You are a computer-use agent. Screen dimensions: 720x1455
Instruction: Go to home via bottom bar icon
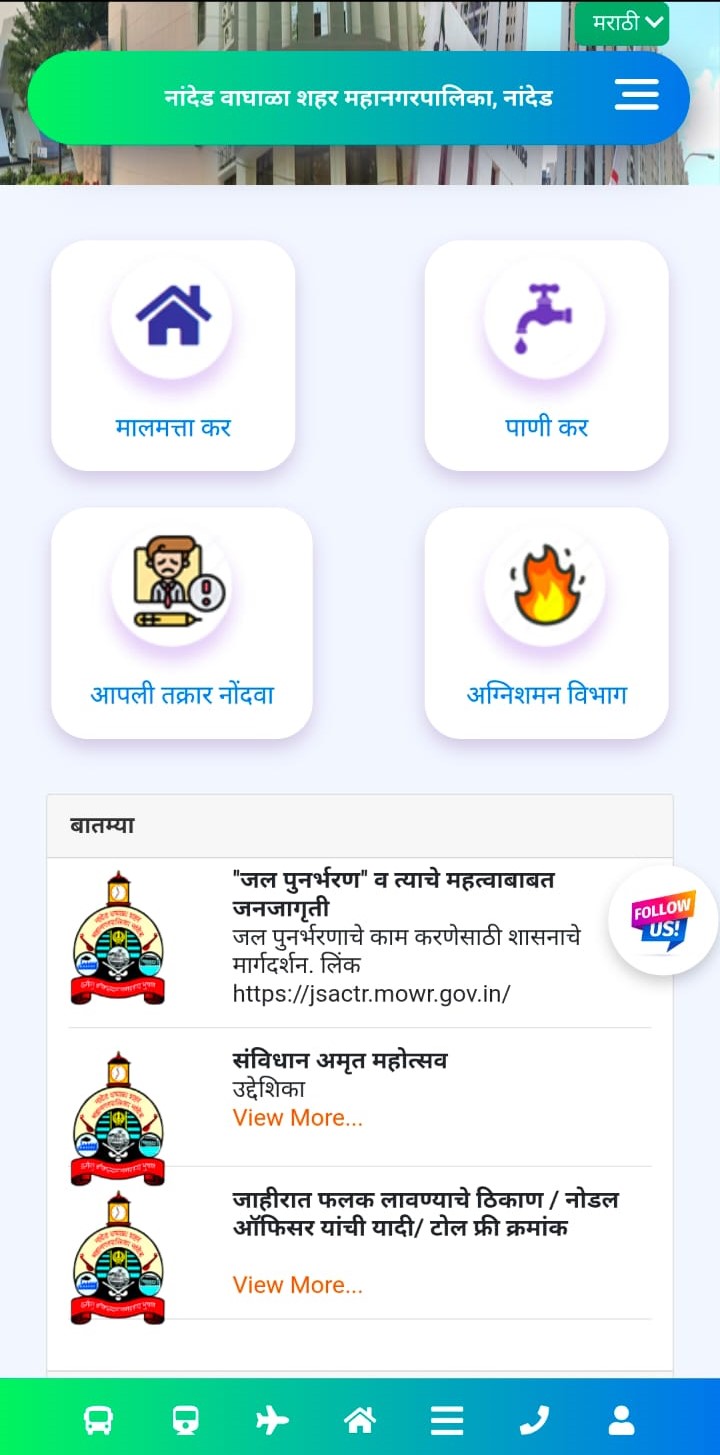[x=360, y=1419]
